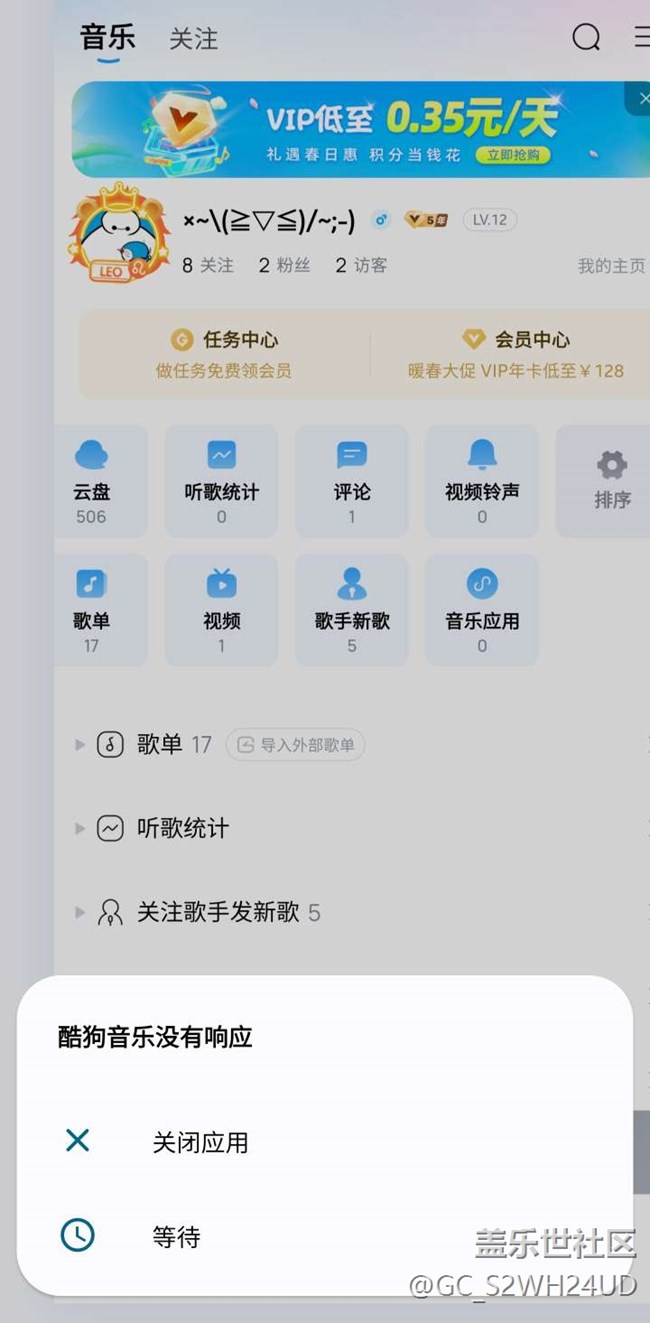Image resolution: width=650 pixels, height=1323 pixels.
Task: Open the search icon
Action: pos(586,38)
